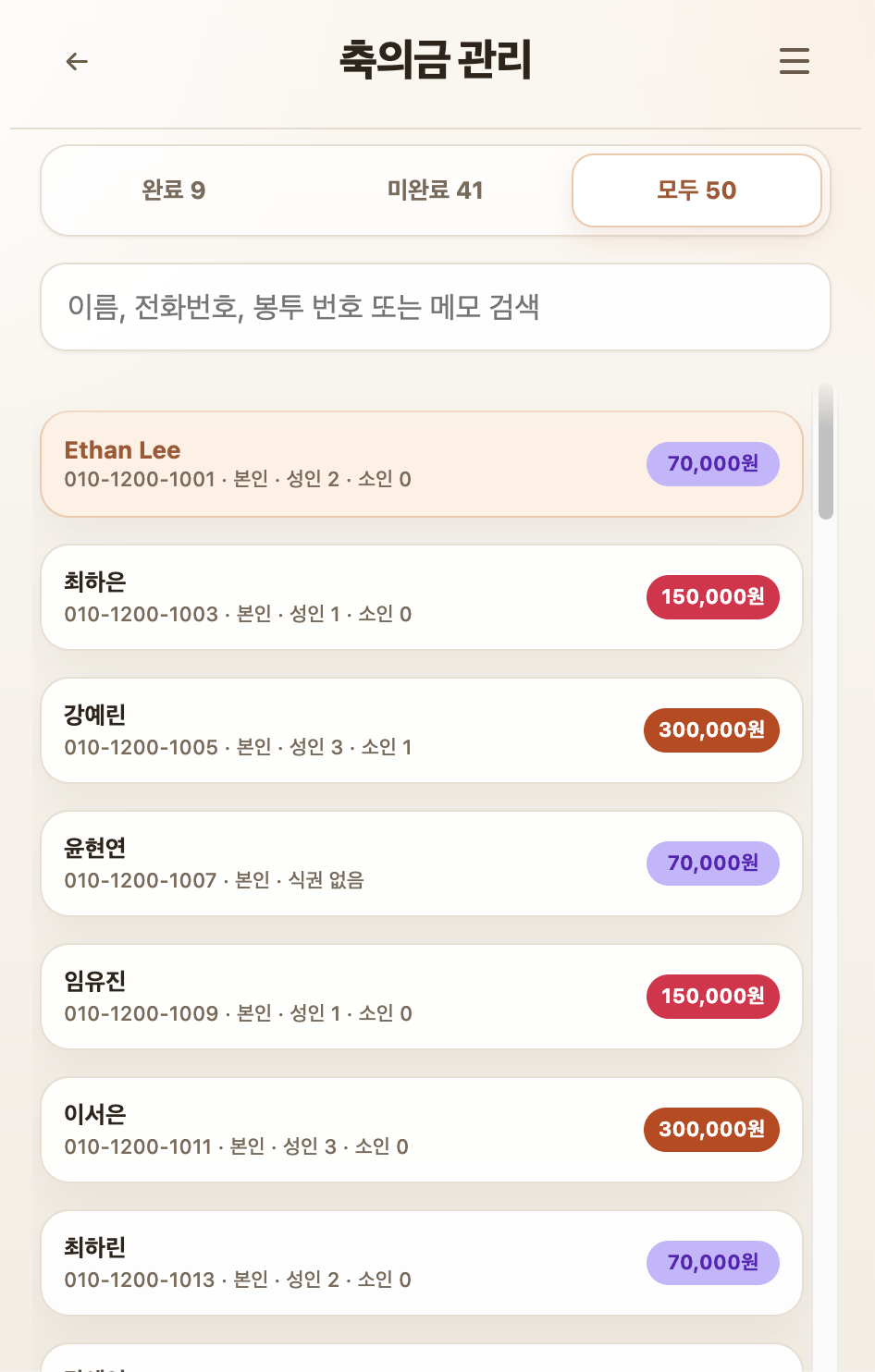Click Ethan Lee's 70,000원 amount badge
The height and width of the screenshot is (1372, 875).
[712, 463]
